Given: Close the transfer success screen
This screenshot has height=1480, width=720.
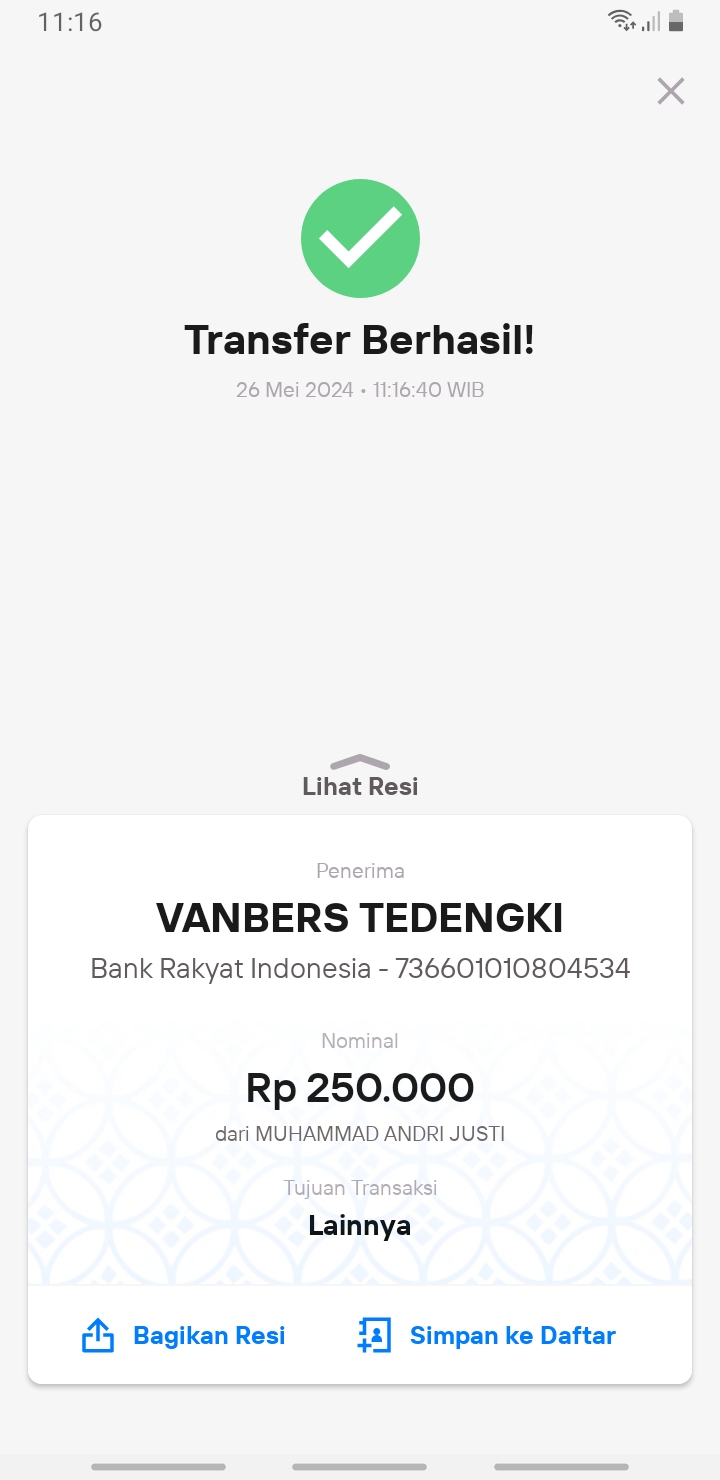Looking at the screenshot, I should click(x=670, y=91).
